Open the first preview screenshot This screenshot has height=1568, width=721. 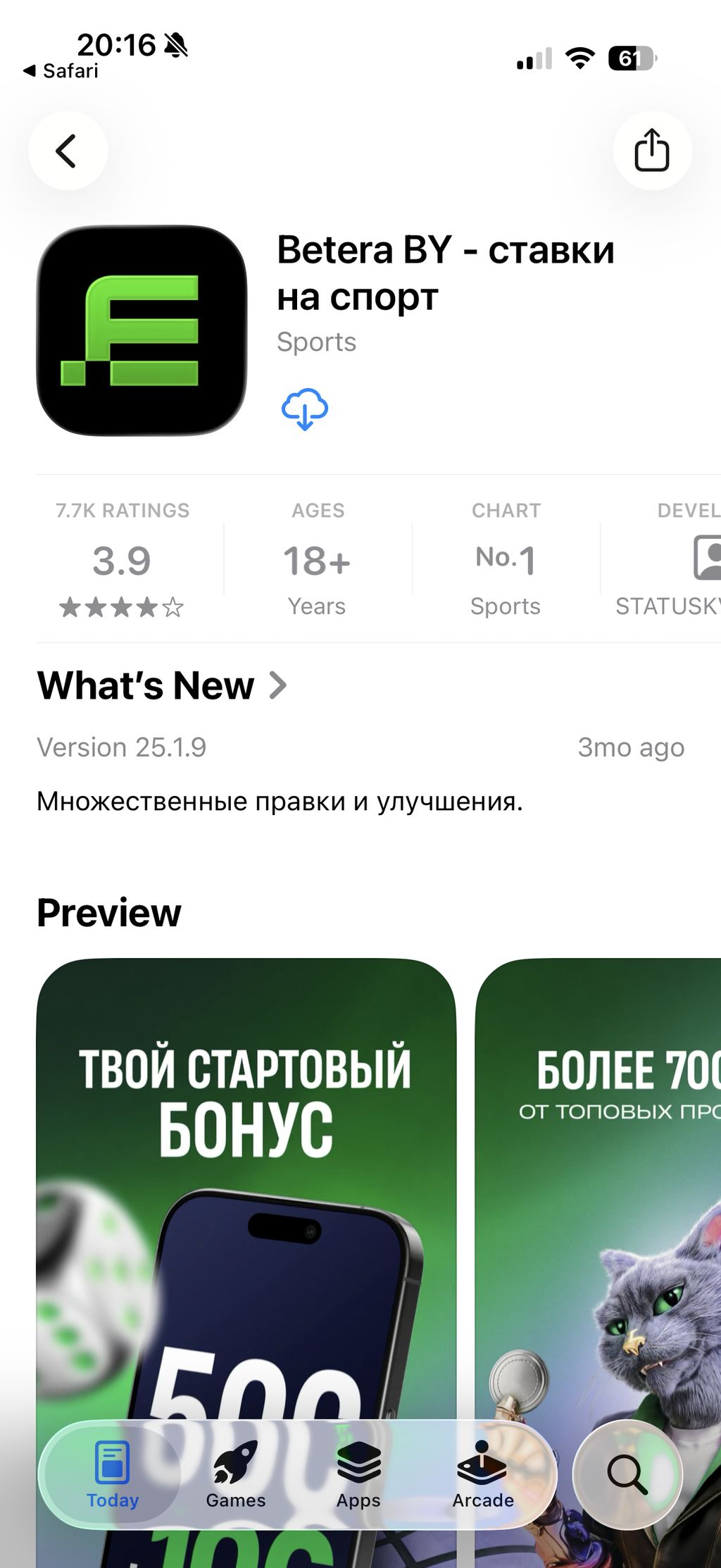[x=246, y=1197]
